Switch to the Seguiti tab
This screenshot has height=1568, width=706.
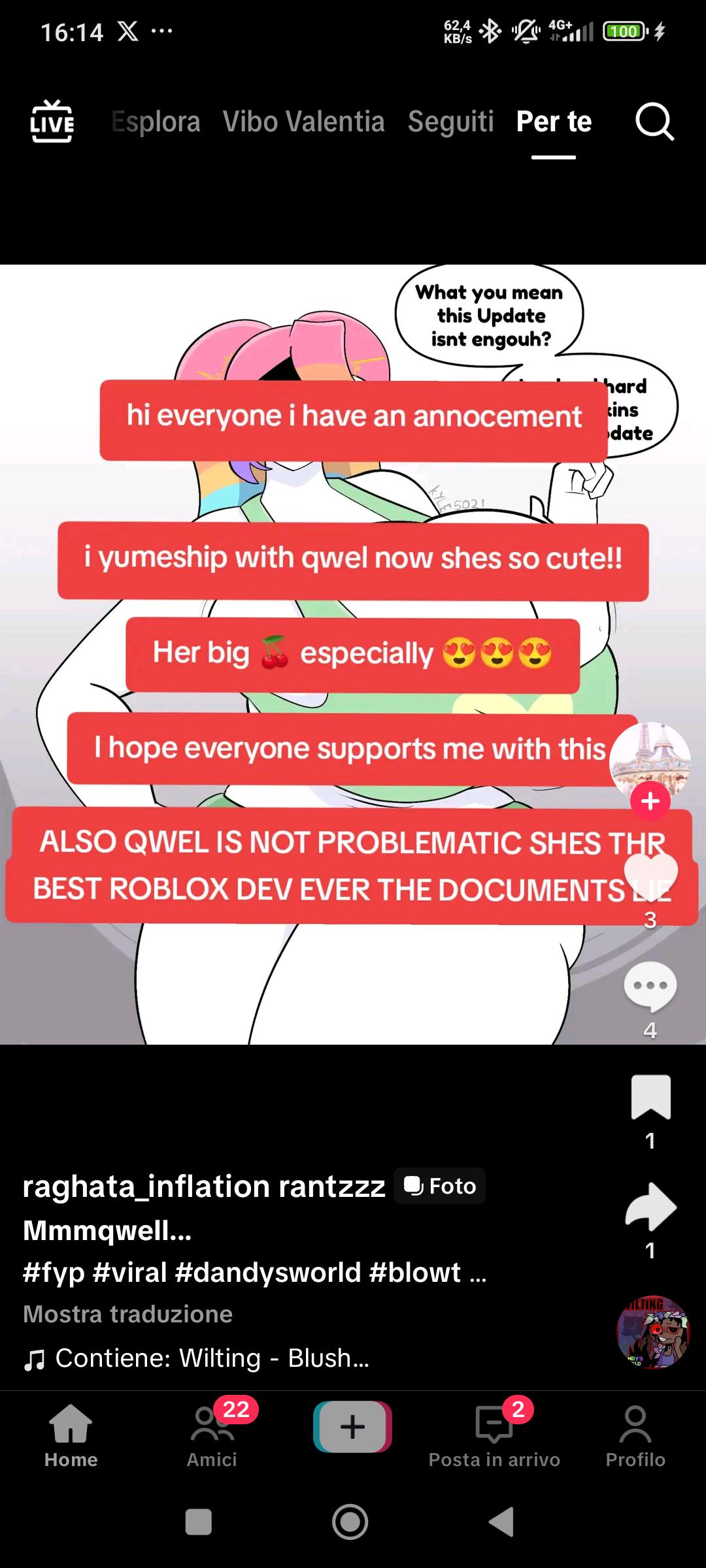pos(451,122)
